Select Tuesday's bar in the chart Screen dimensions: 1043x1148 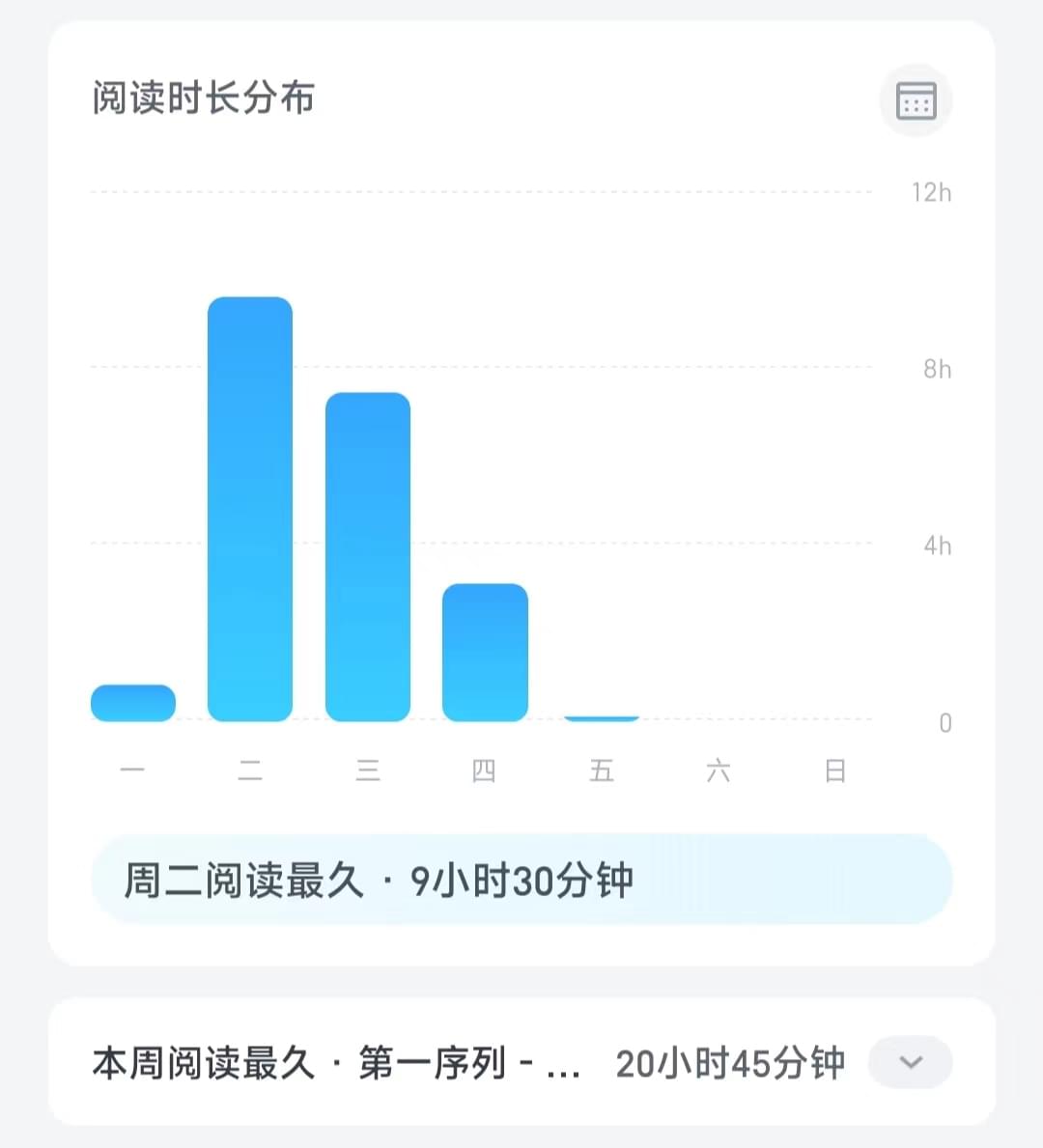point(250,509)
